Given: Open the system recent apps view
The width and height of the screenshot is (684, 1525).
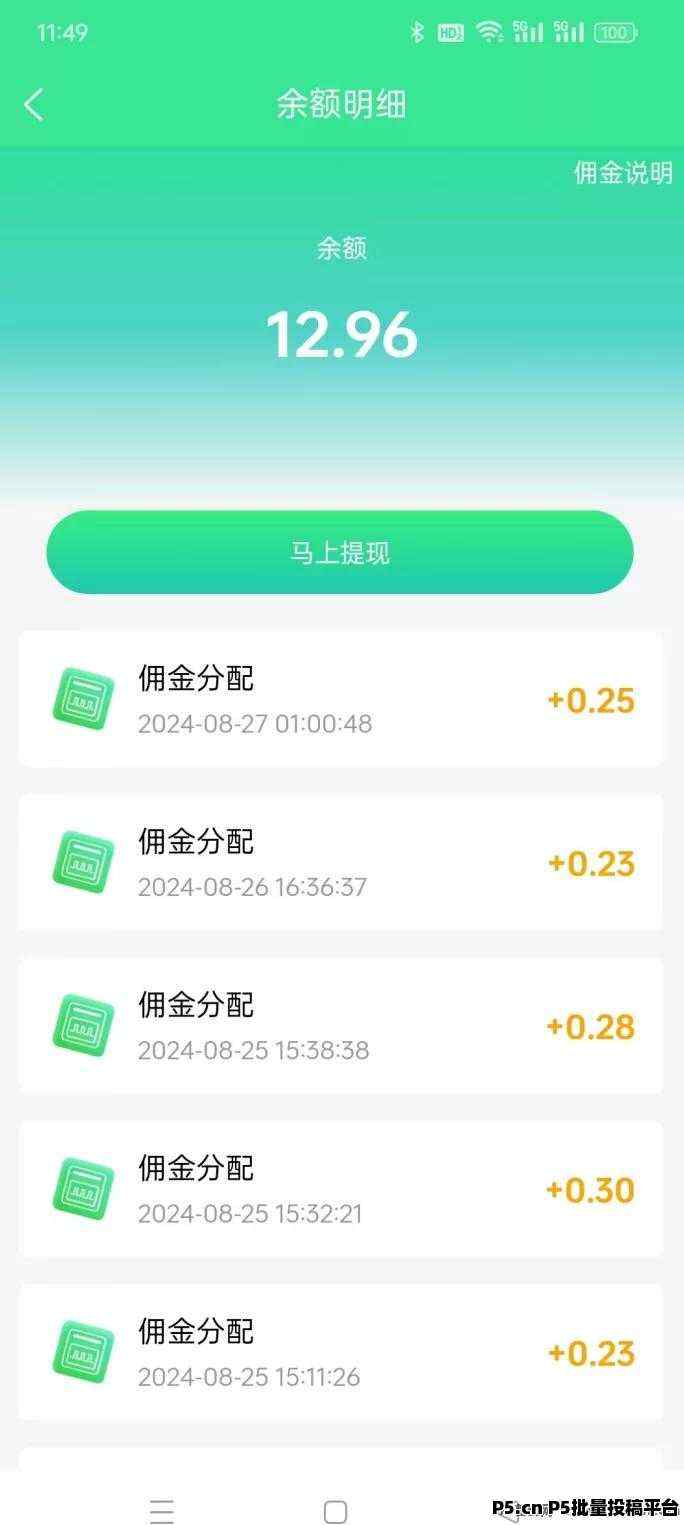Looking at the screenshot, I should pos(162,1511).
